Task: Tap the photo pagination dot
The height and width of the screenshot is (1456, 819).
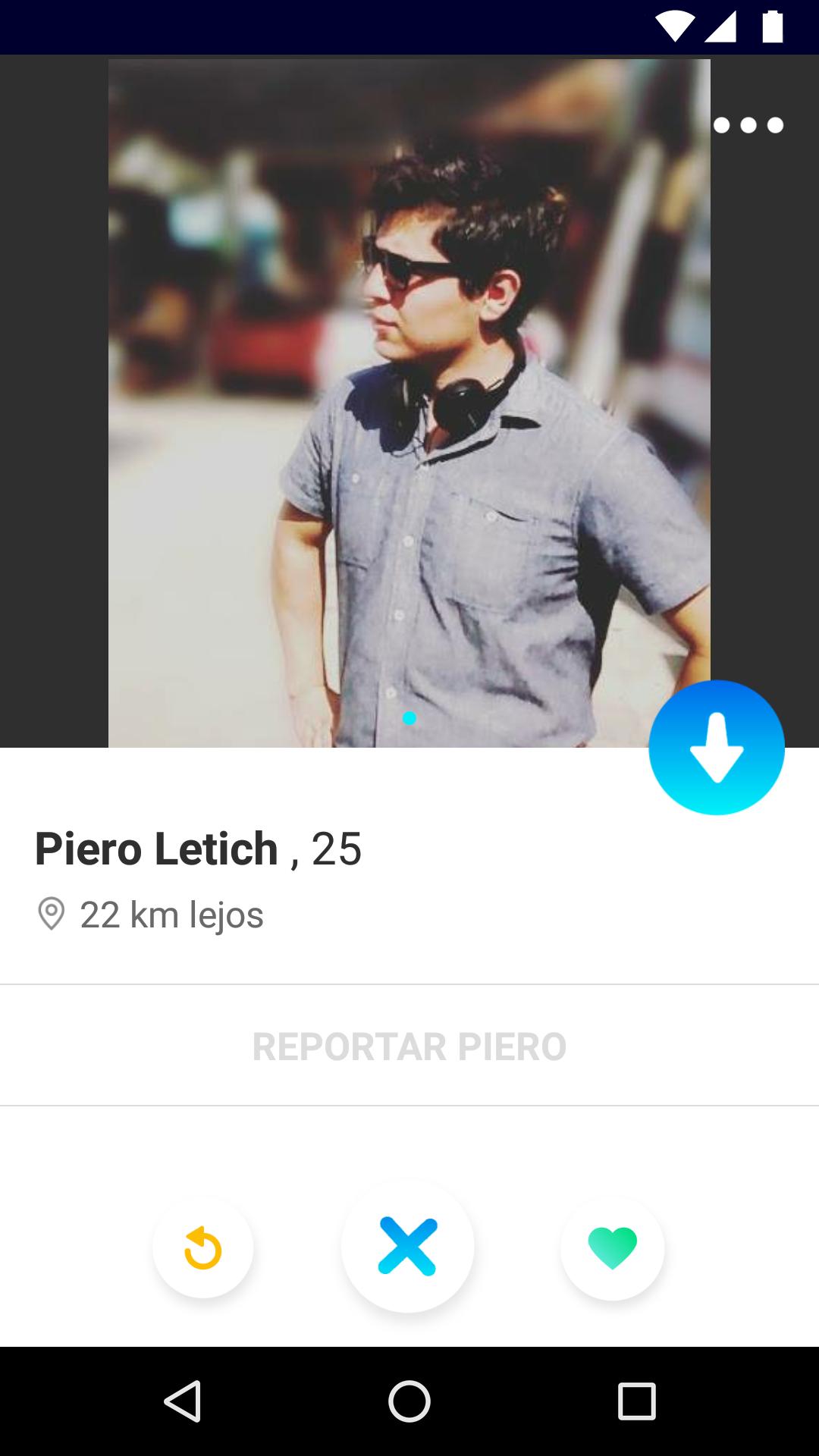Action: tap(409, 719)
